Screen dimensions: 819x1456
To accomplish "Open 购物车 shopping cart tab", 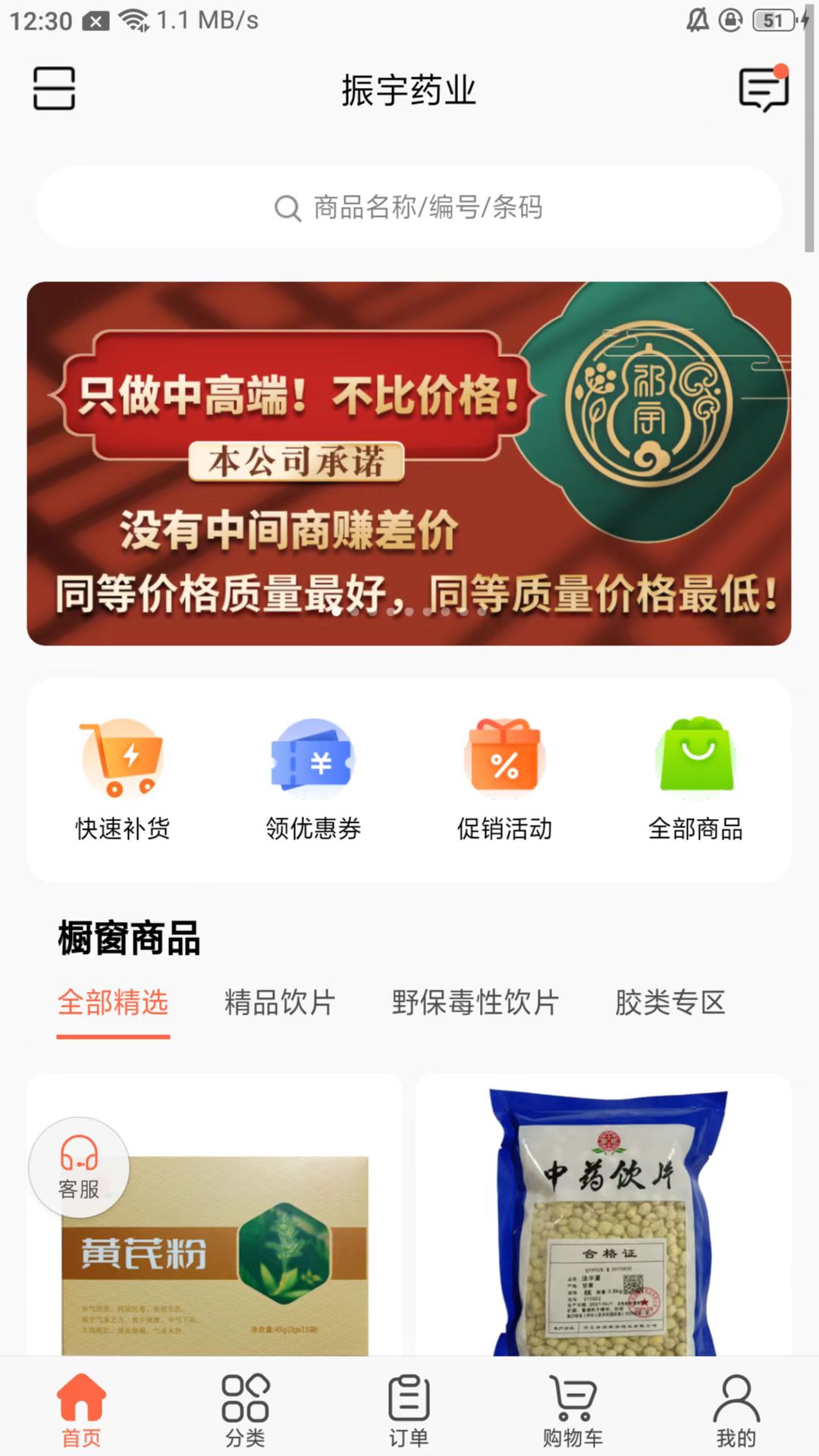I will coord(573,1409).
